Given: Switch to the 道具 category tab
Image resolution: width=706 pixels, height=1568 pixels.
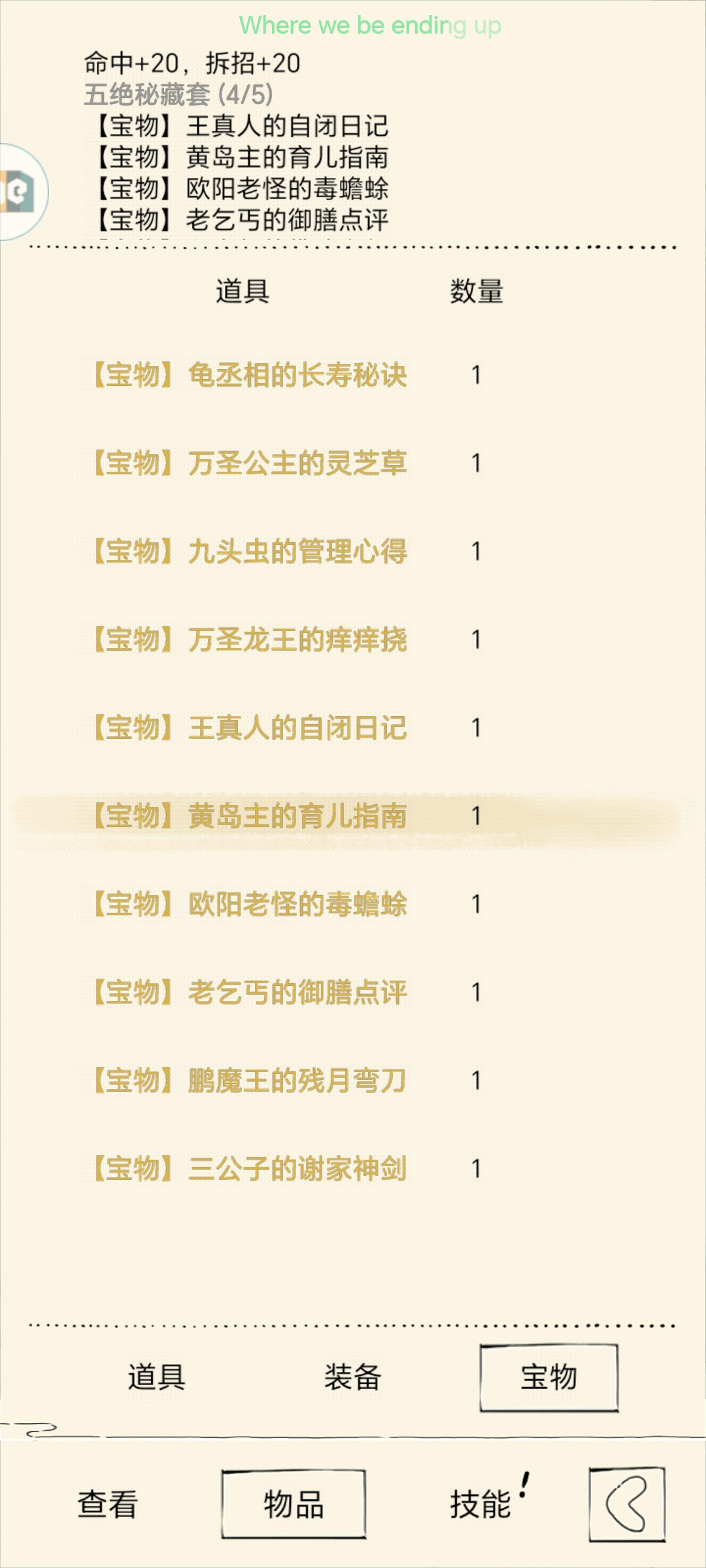Looking at the screenshot, I should point(157,1377).
